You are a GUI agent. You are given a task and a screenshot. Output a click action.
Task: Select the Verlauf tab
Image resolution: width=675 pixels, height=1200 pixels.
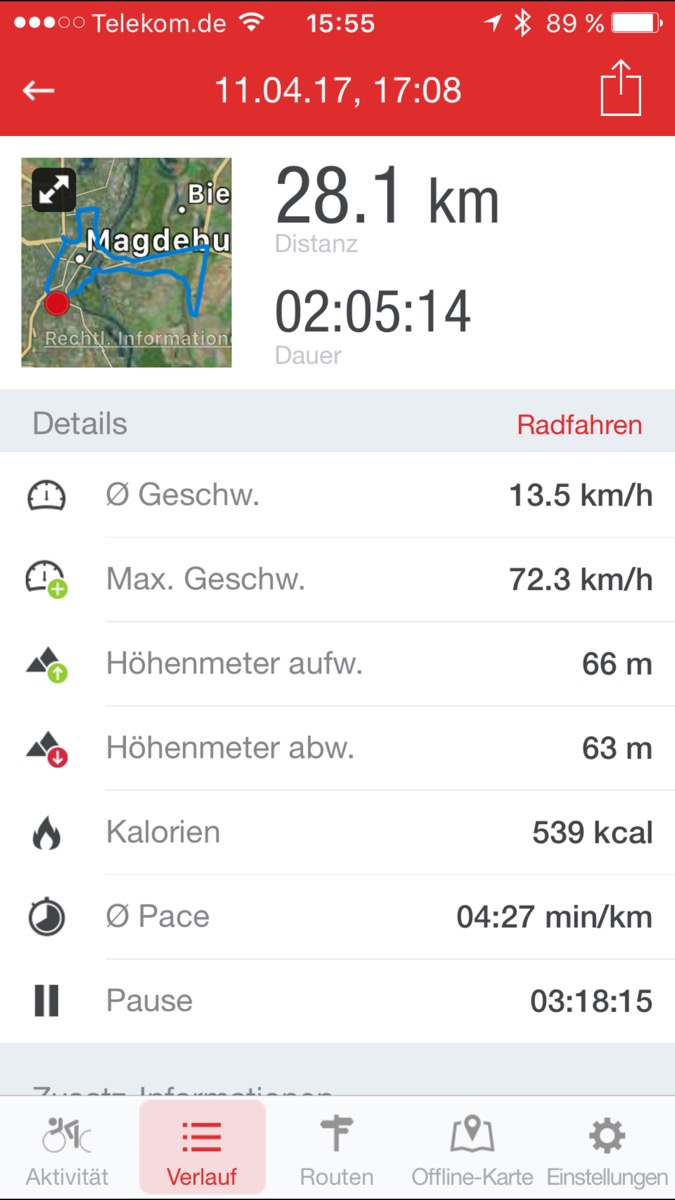pyautogui.click(x=202, y=1148)
